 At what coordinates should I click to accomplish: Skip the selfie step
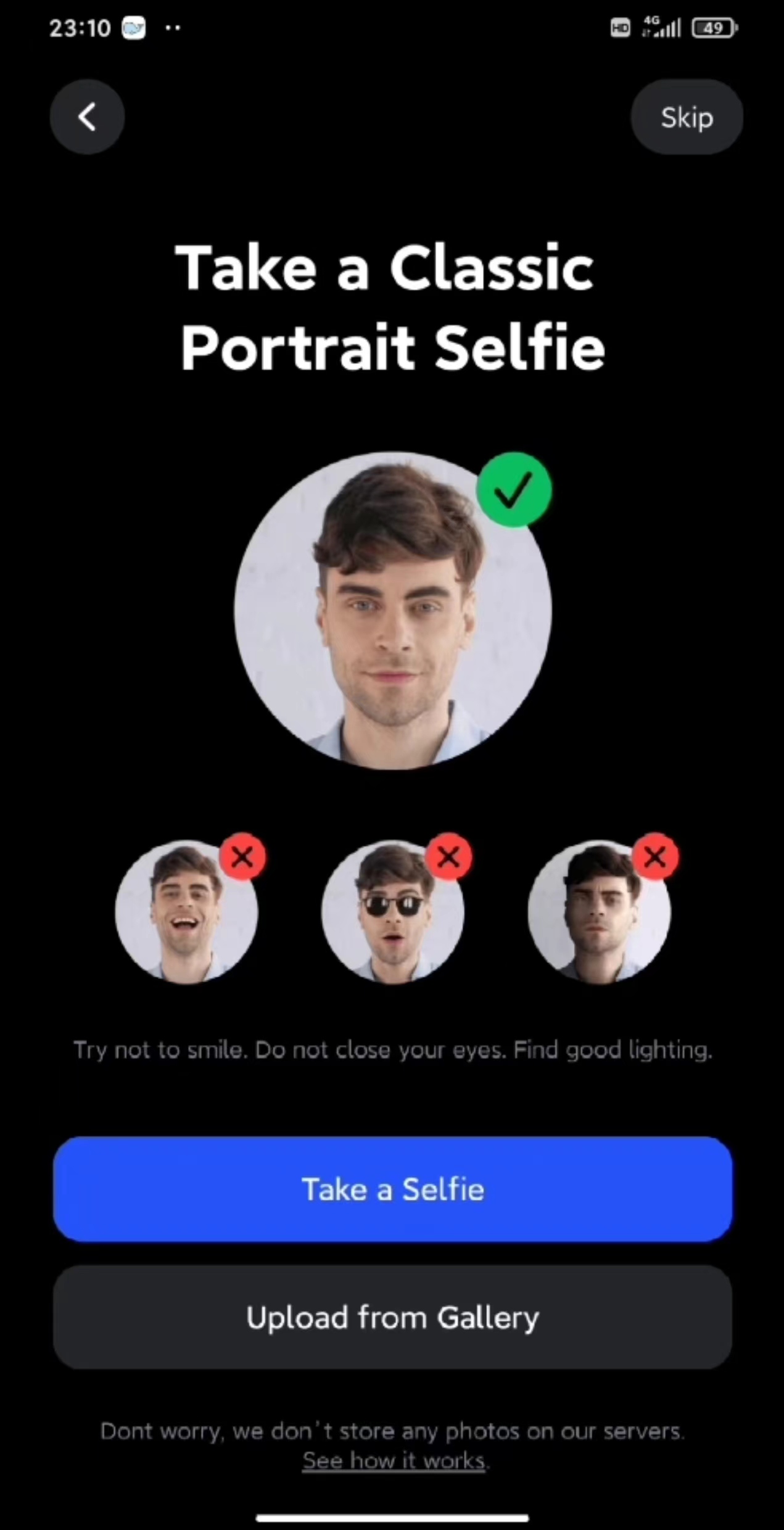point(687,117)
